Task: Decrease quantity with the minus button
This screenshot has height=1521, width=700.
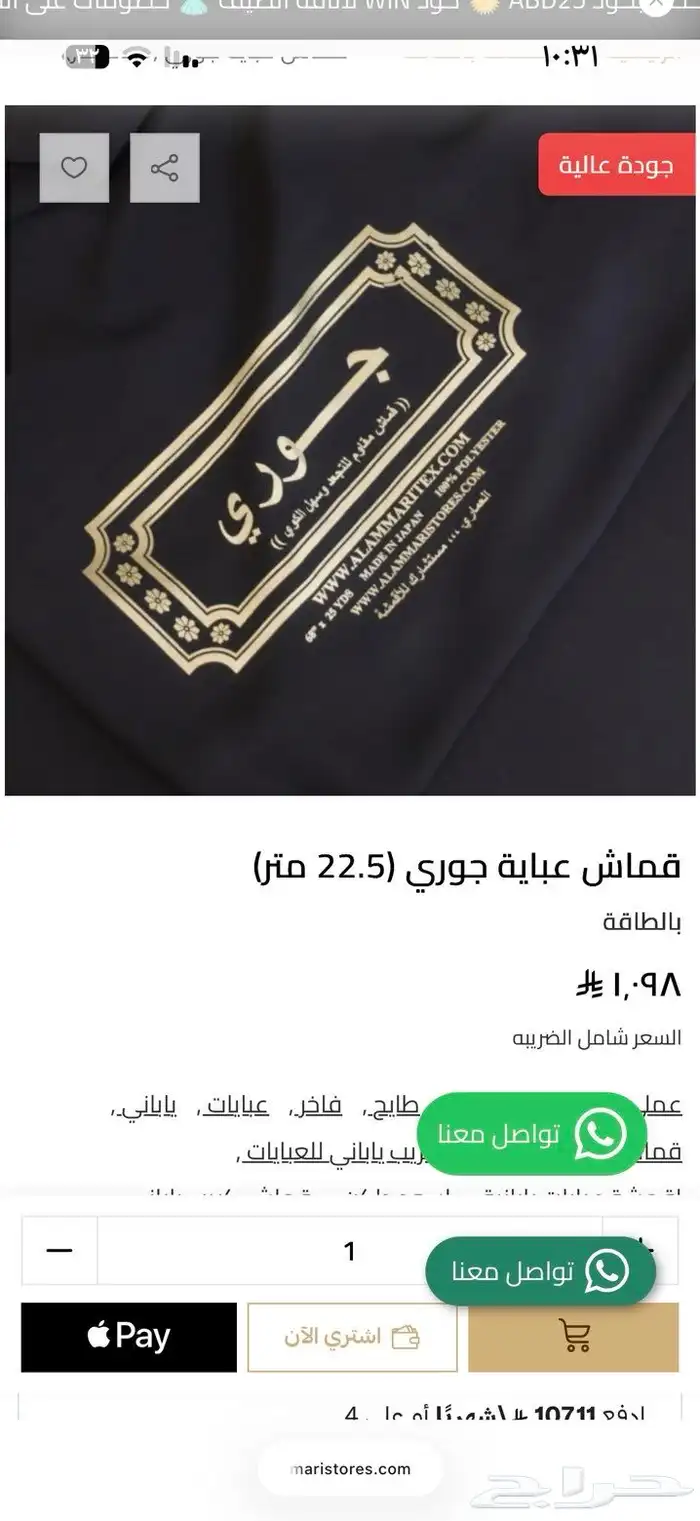Action: 59,1250
